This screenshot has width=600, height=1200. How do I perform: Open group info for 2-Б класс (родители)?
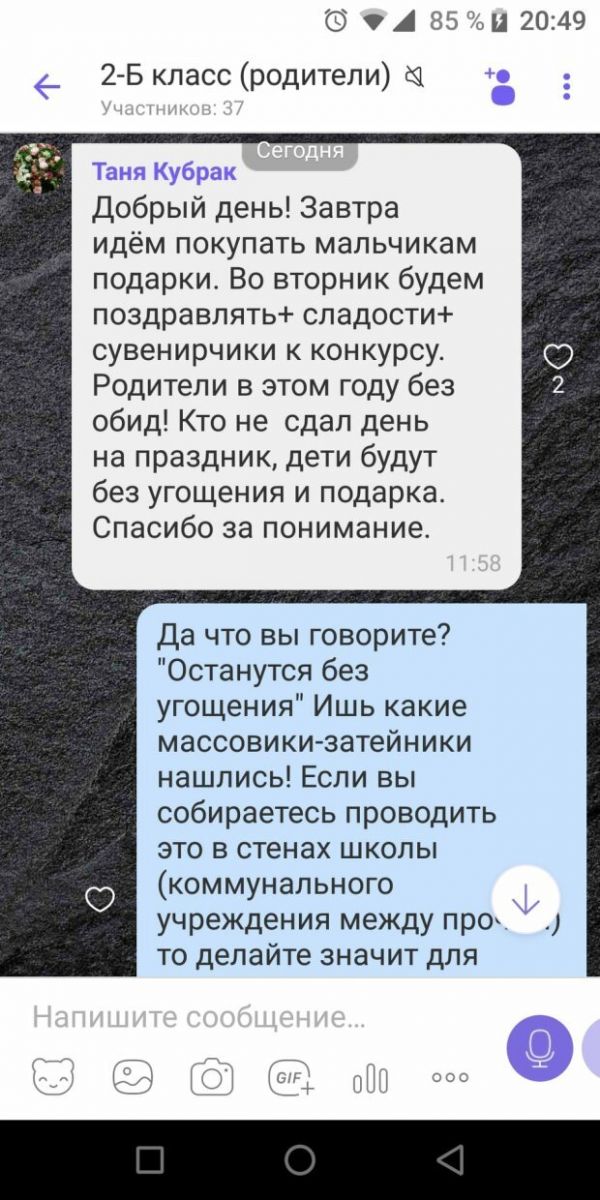pyautogui.click(x=245, y=86)
